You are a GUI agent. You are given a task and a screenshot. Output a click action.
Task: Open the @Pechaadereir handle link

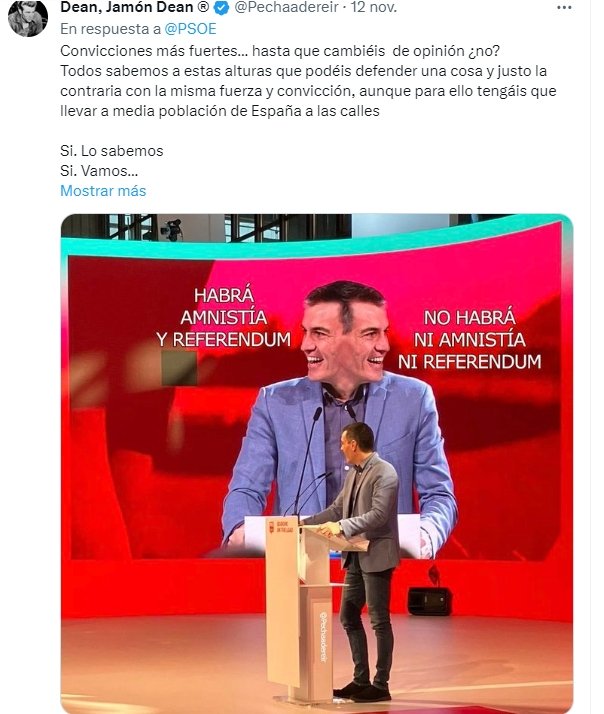pyautogui.click(x=291, y=8)
